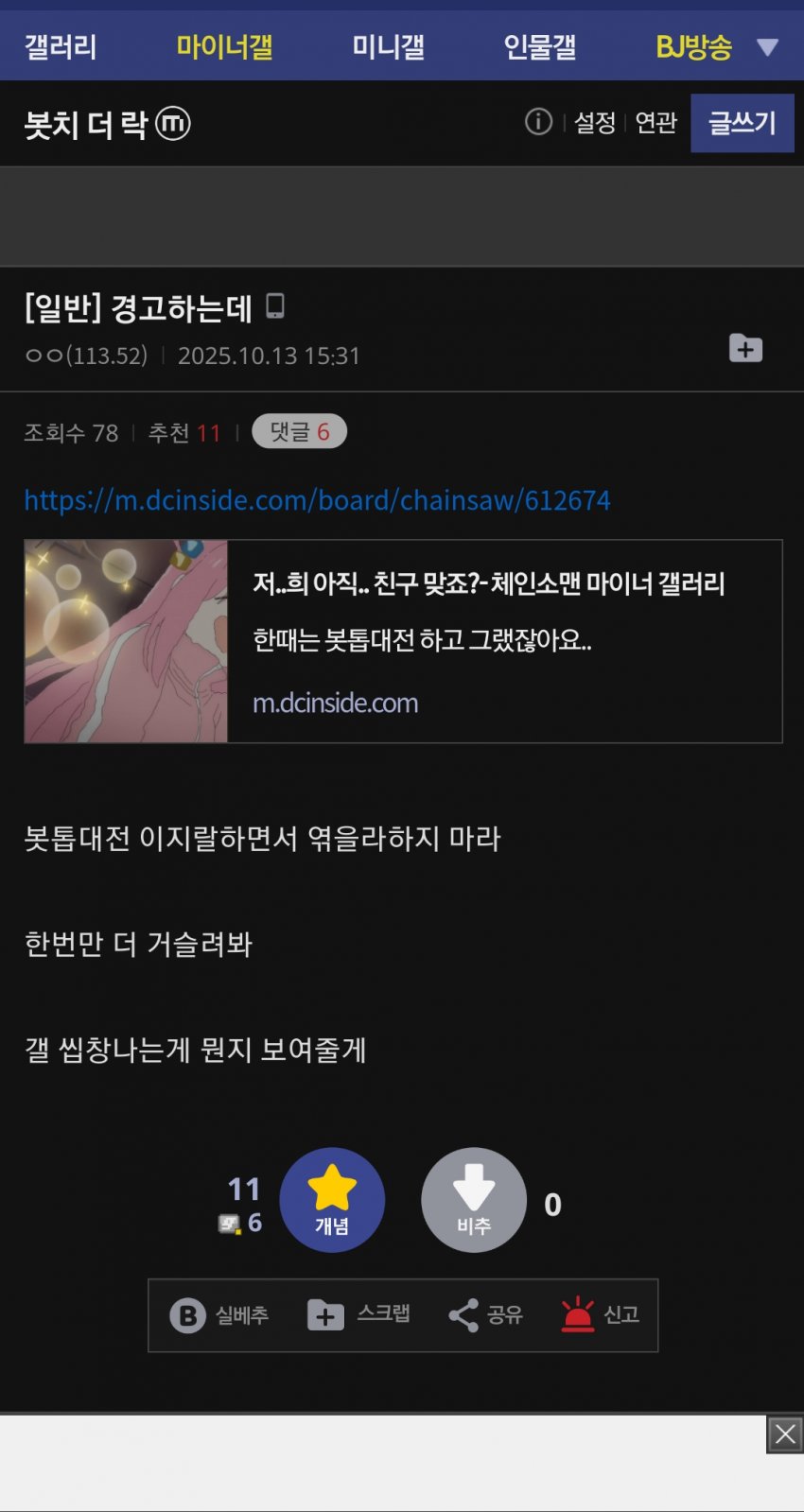Switch to the 미니갤 tab
Image resolution: width=804 pixels, height=1512 pixels.
(388, 46)
